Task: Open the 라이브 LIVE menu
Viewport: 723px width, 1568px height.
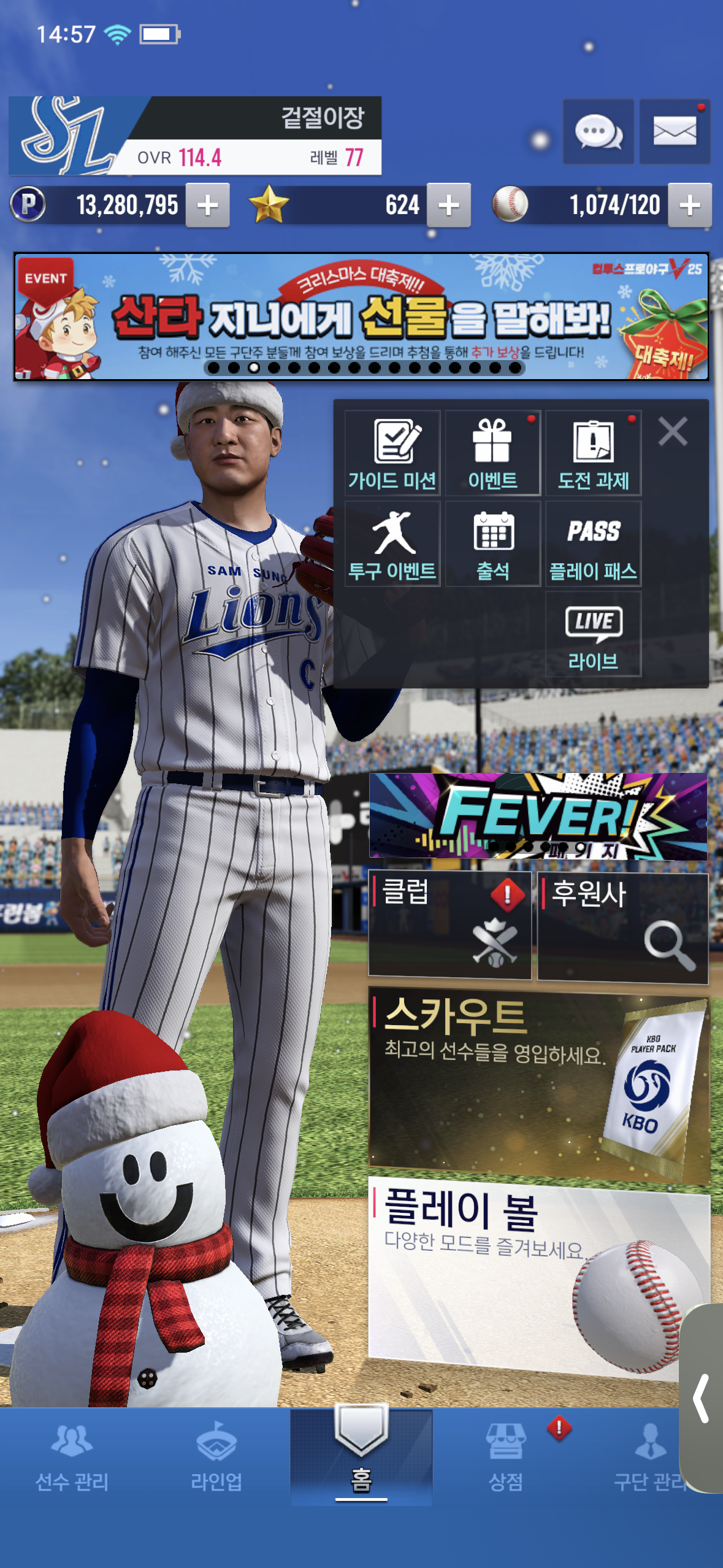Action: [x=594, y=634]
